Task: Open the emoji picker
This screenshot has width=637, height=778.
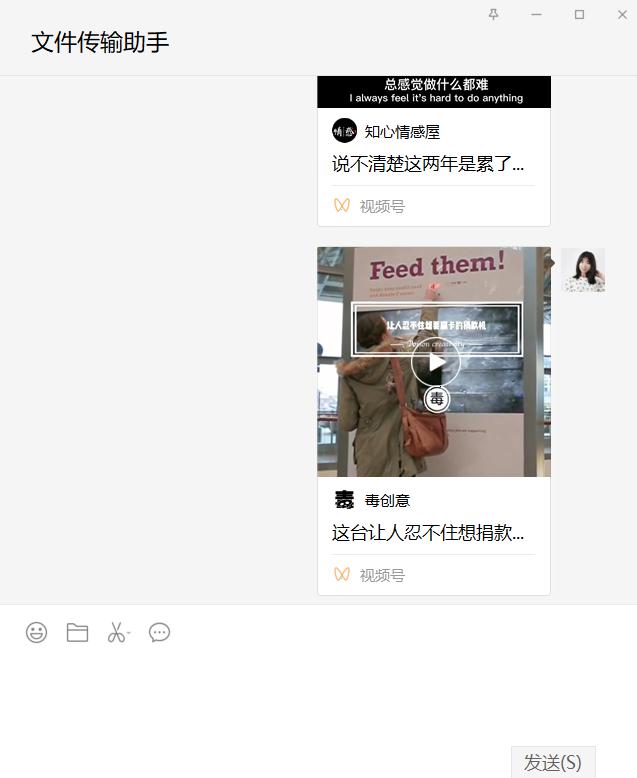Action: click(37, 632)
